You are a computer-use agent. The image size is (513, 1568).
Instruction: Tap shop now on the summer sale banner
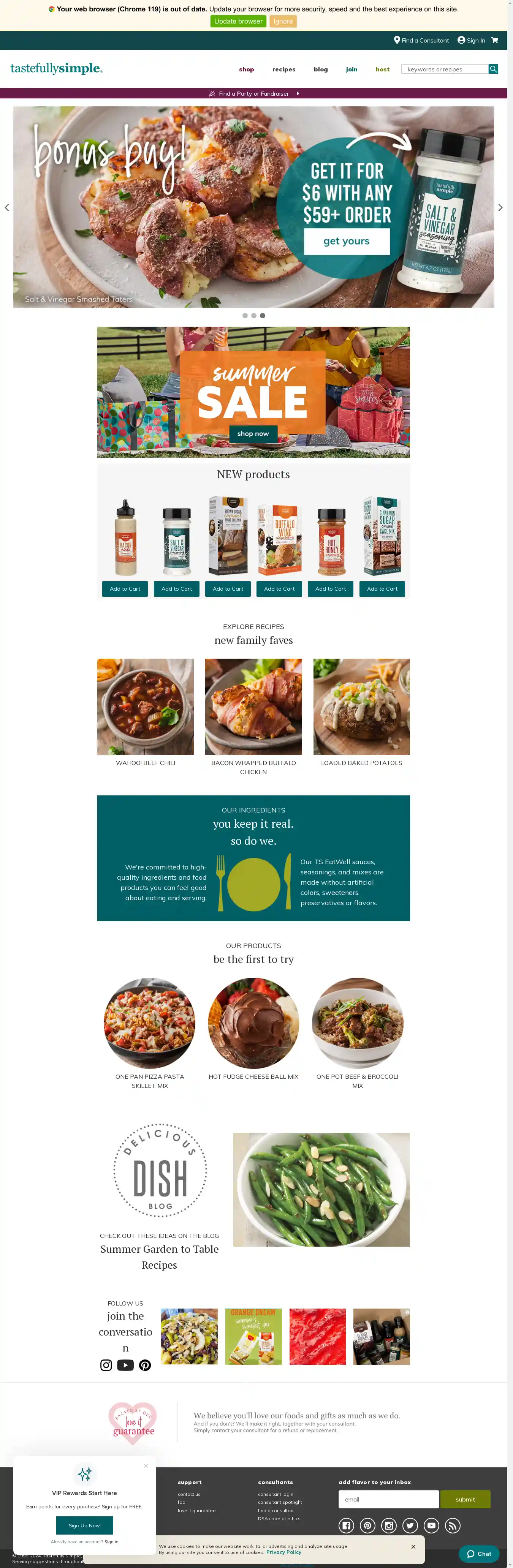(x=253, y=433)
